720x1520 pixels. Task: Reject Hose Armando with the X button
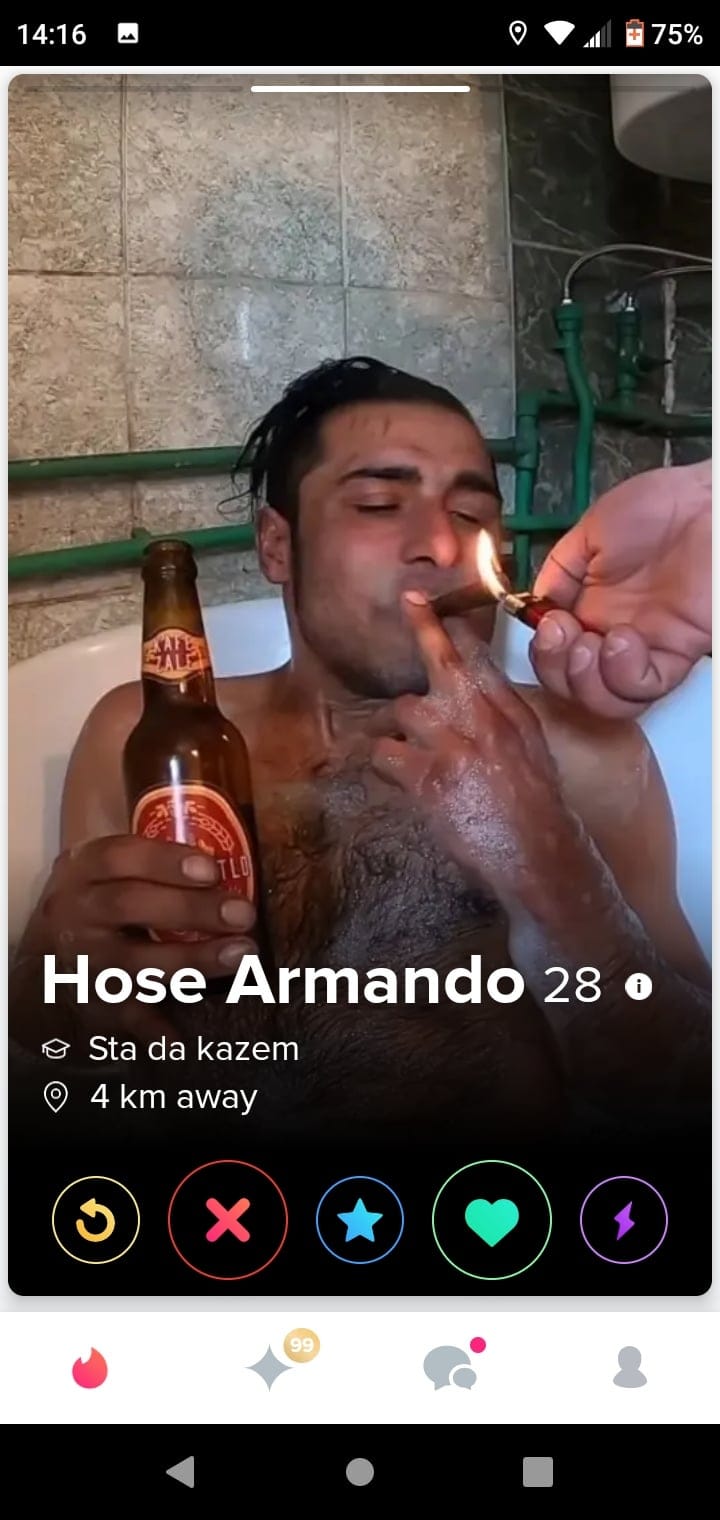point(228,1220)
